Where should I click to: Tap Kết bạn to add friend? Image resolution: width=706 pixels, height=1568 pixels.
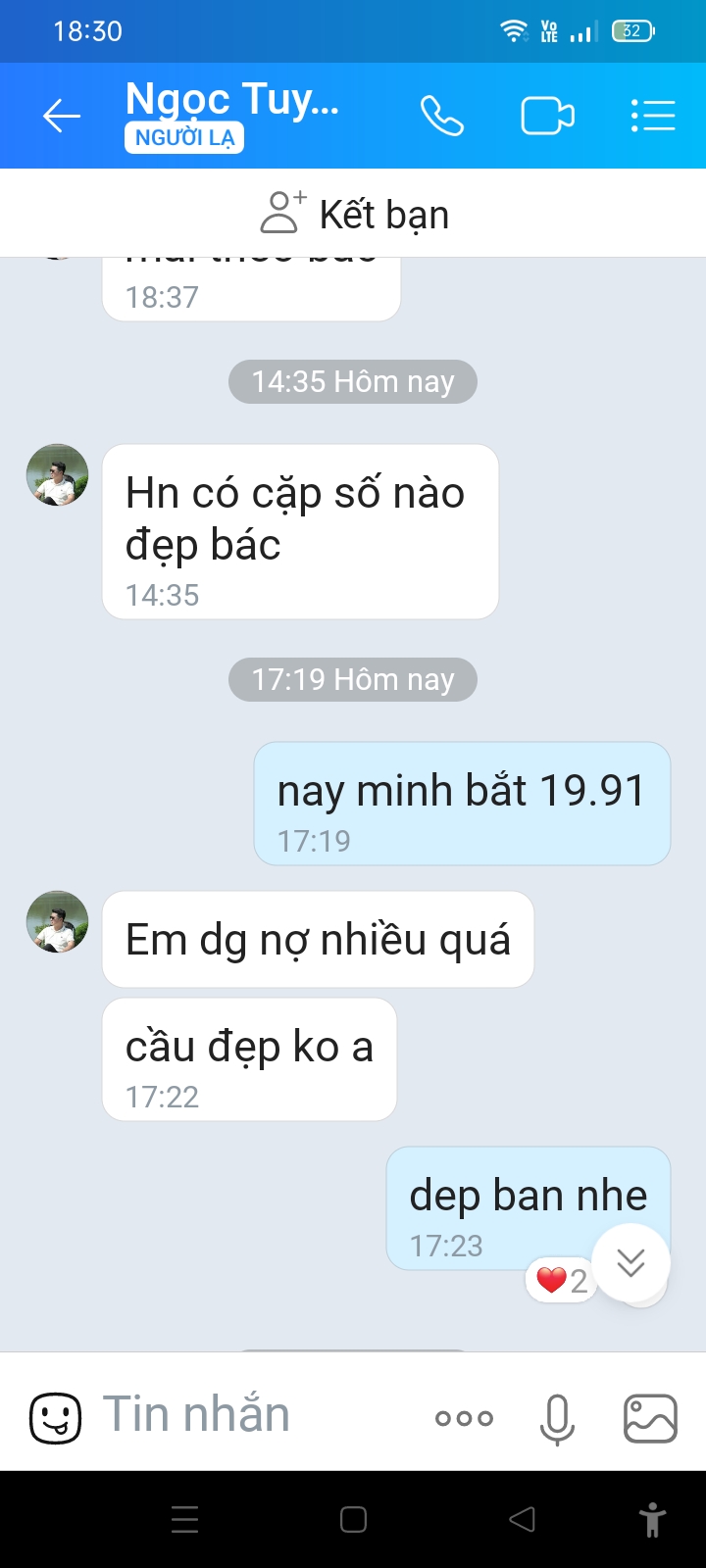354,214
